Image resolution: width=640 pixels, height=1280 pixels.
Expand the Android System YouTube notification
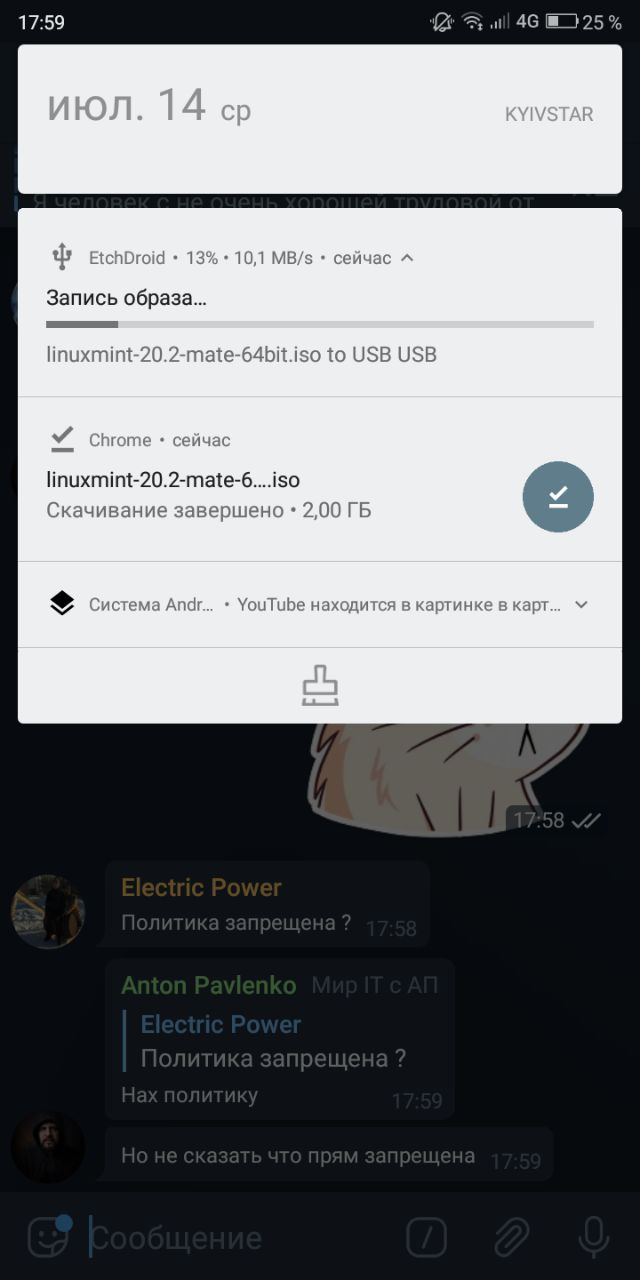(x=581, y=605)
